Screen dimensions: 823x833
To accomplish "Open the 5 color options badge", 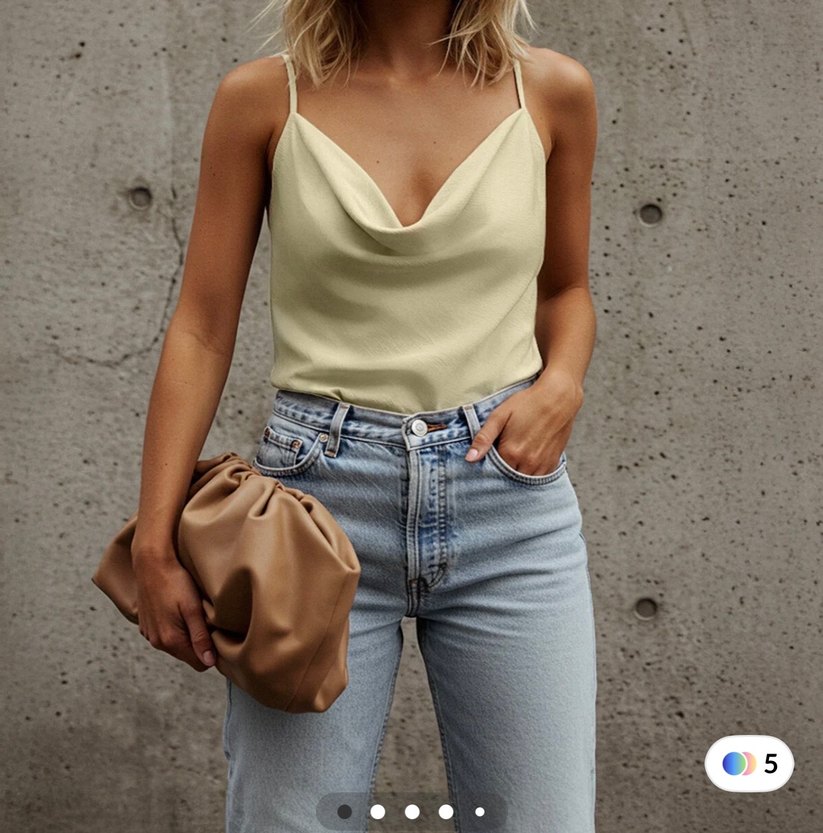I will point(749,763).
